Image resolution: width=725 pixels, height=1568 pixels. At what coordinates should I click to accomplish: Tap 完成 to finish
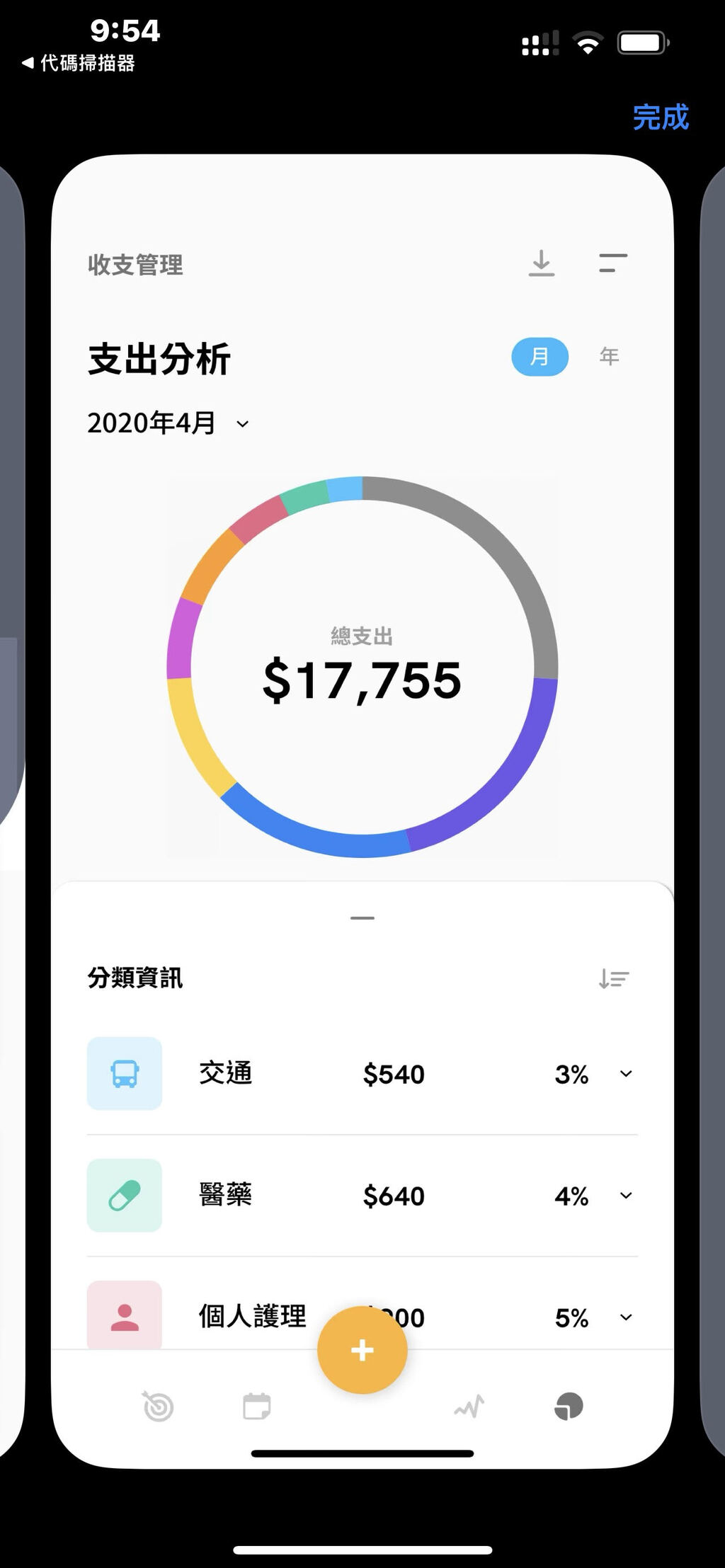[660, 117]
